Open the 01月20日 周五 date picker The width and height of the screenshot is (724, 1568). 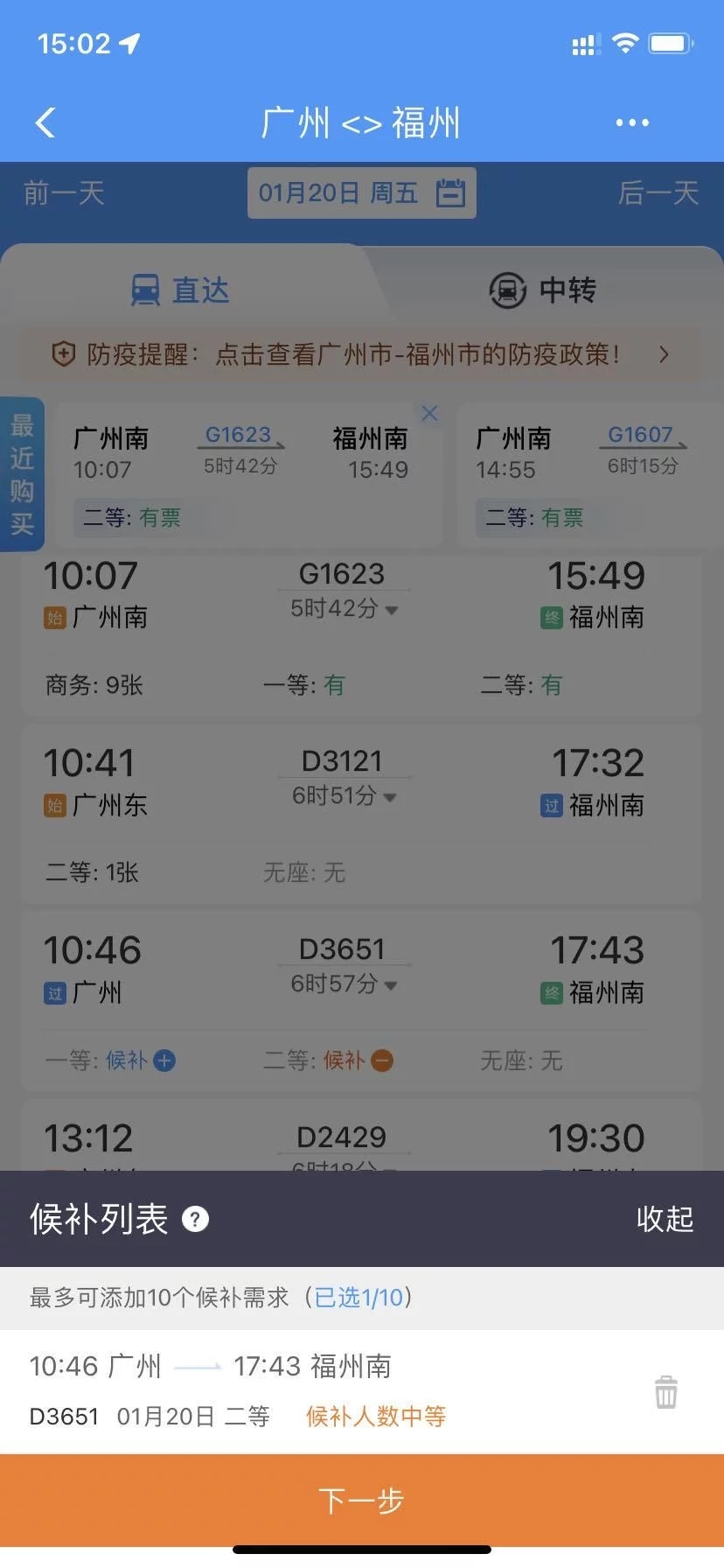362,192
